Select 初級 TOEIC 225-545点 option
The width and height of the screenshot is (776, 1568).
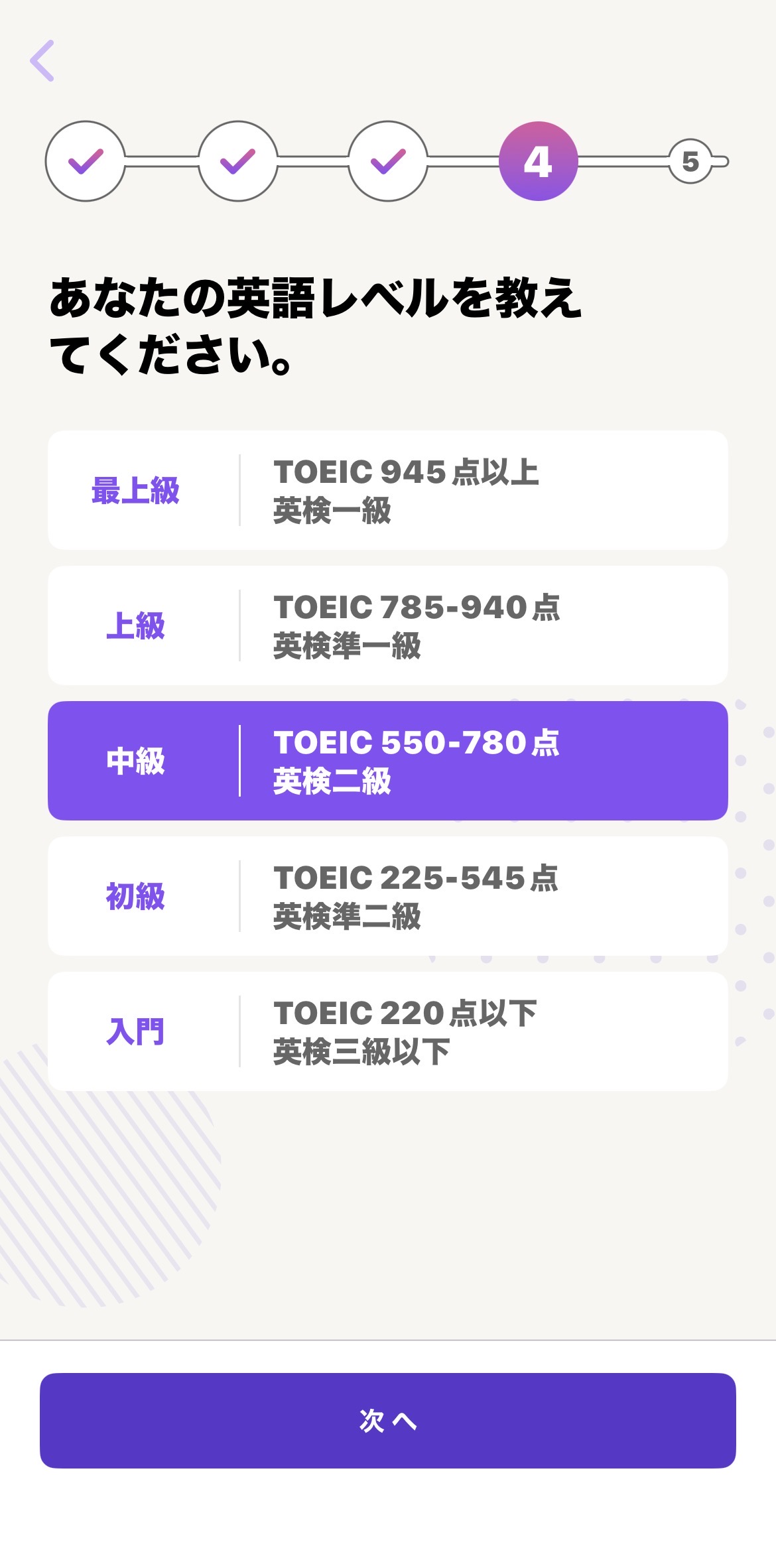click(x=387, y=896)
